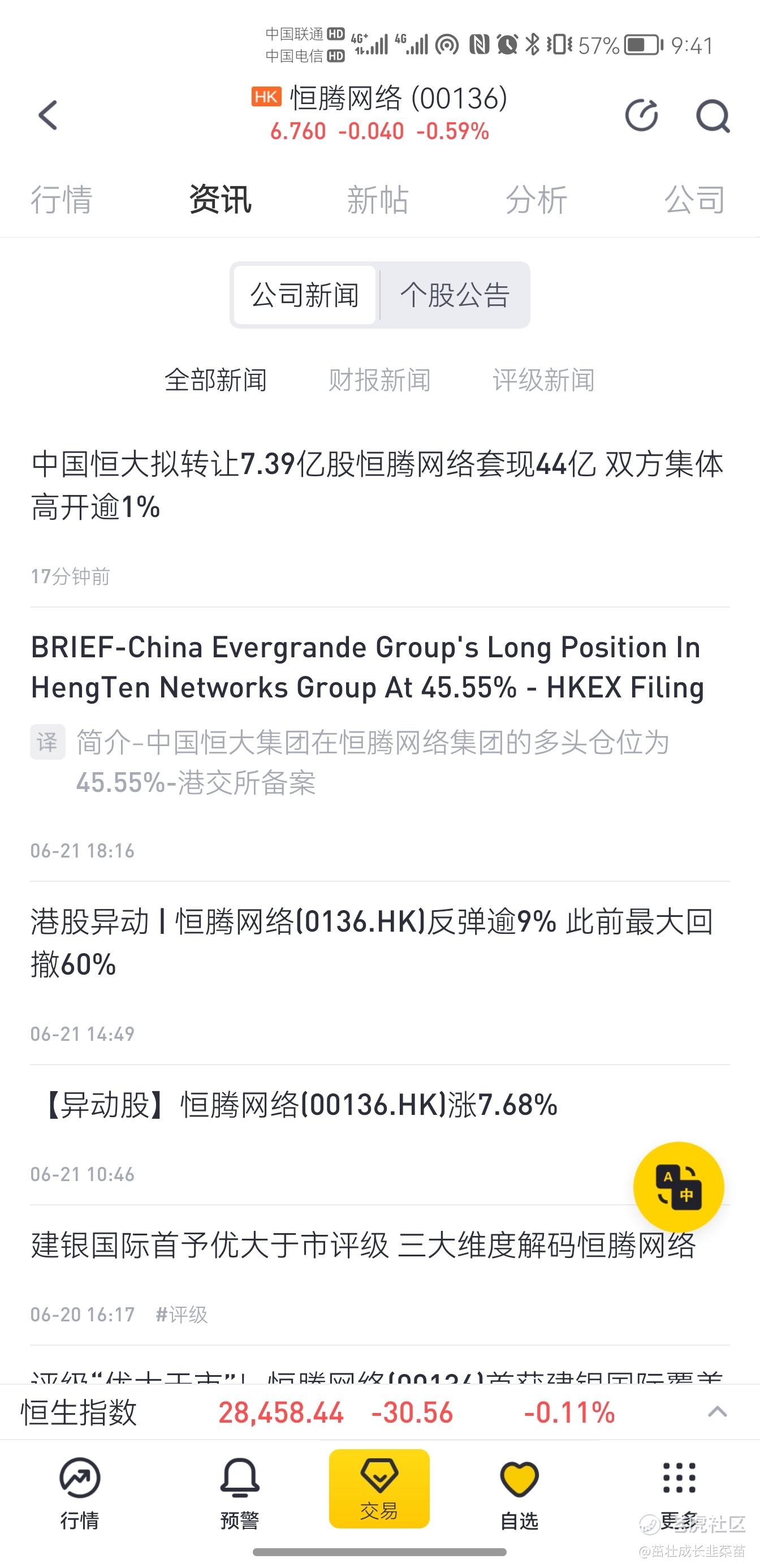This screenshot has width=760, height=1568.
Task: Open the search magnifier icon
Action: (x=712, y=115)
